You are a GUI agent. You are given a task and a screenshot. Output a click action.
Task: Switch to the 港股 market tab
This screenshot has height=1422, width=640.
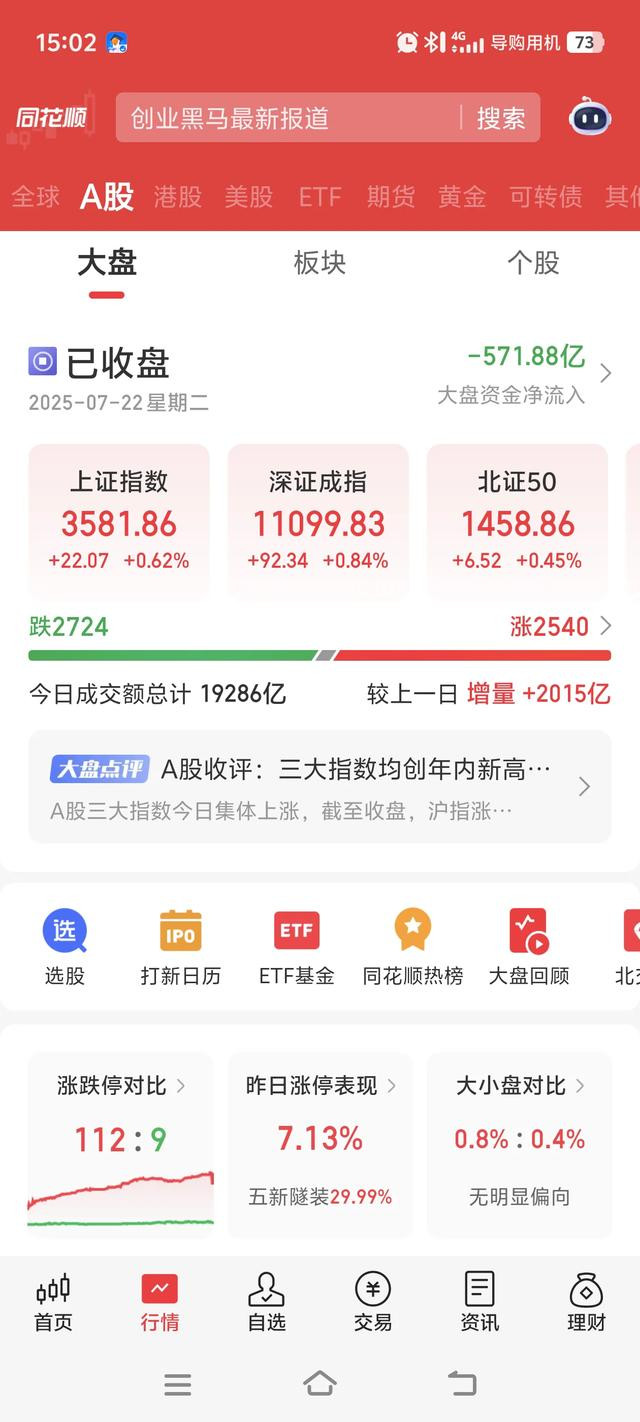[x=178, y=197]
